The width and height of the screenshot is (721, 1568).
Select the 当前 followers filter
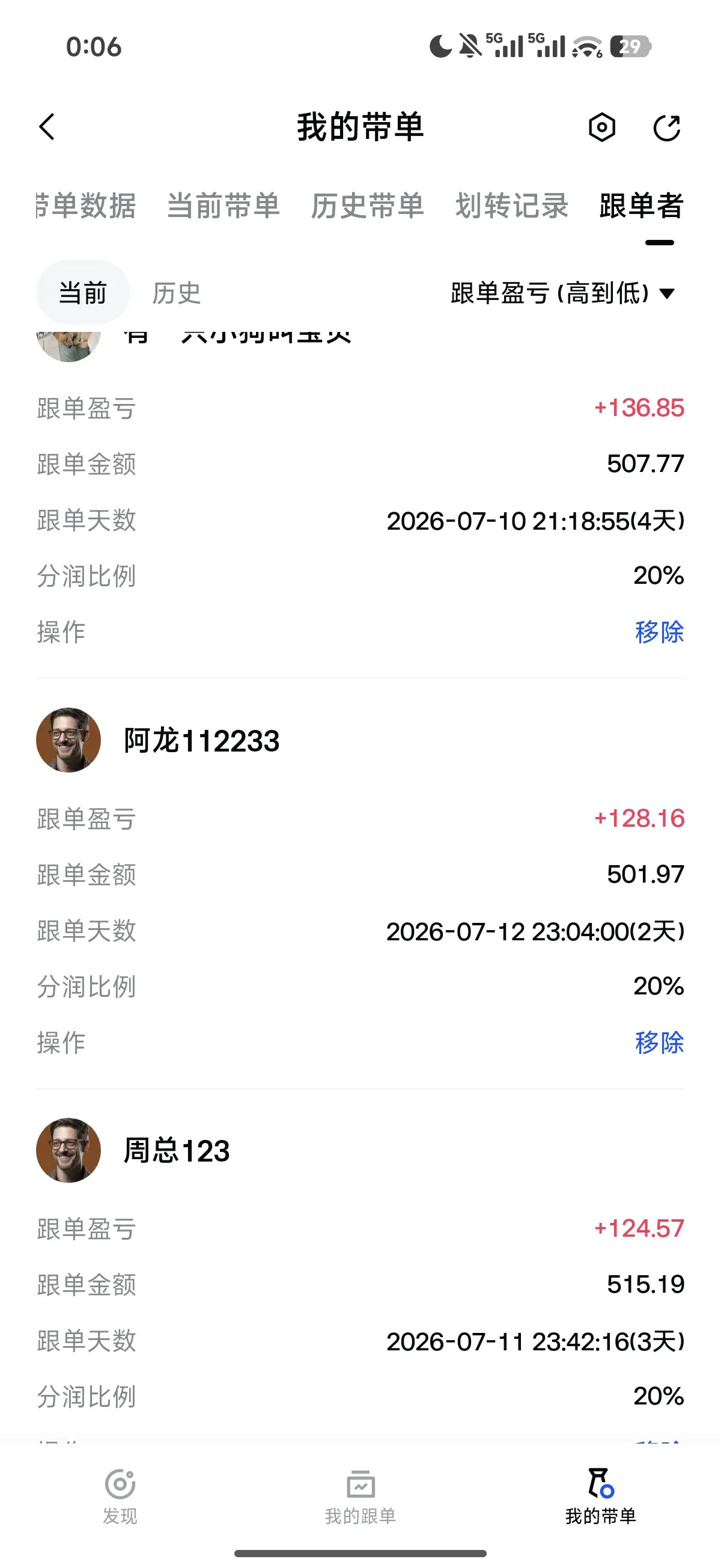coord(83,293)
